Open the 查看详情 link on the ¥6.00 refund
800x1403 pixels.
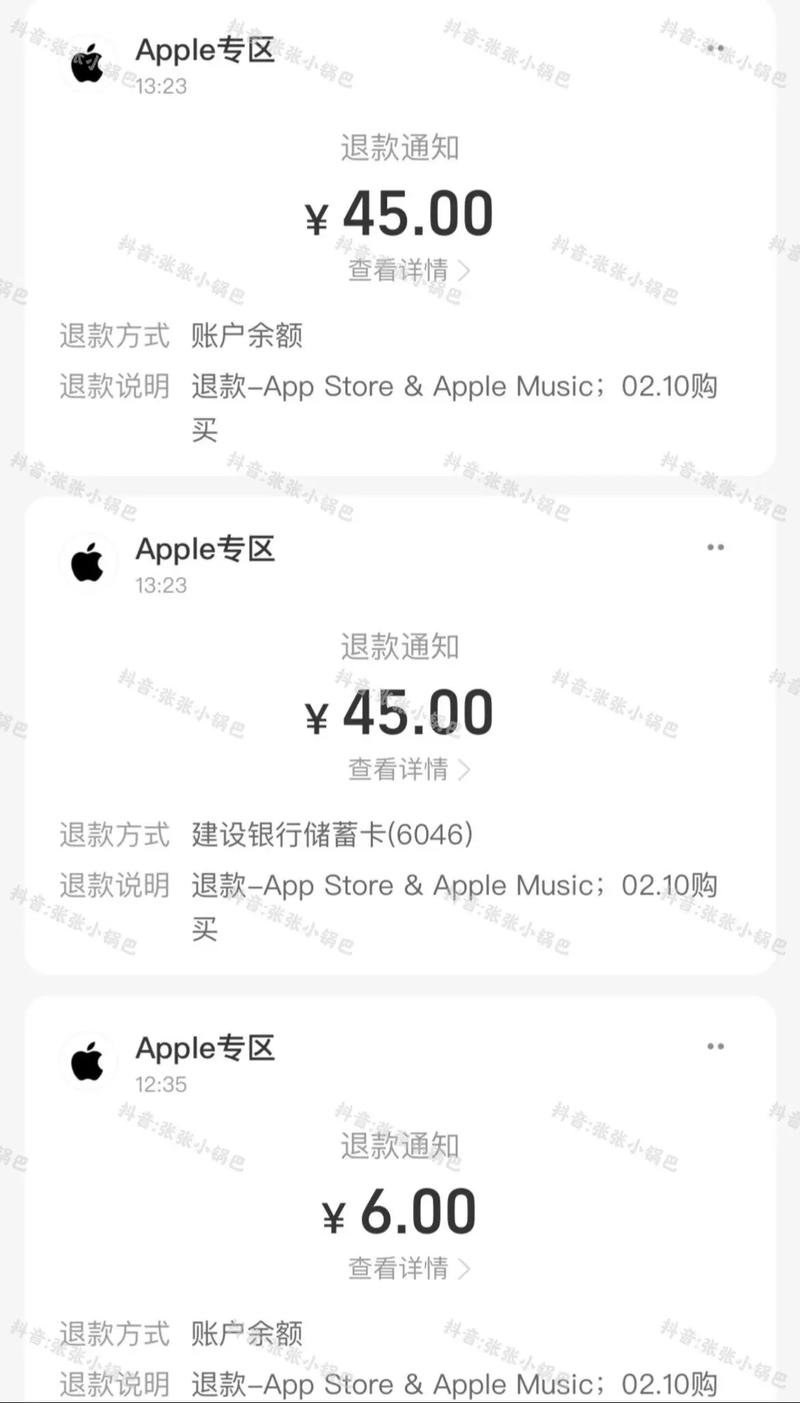pos(390,1270)
